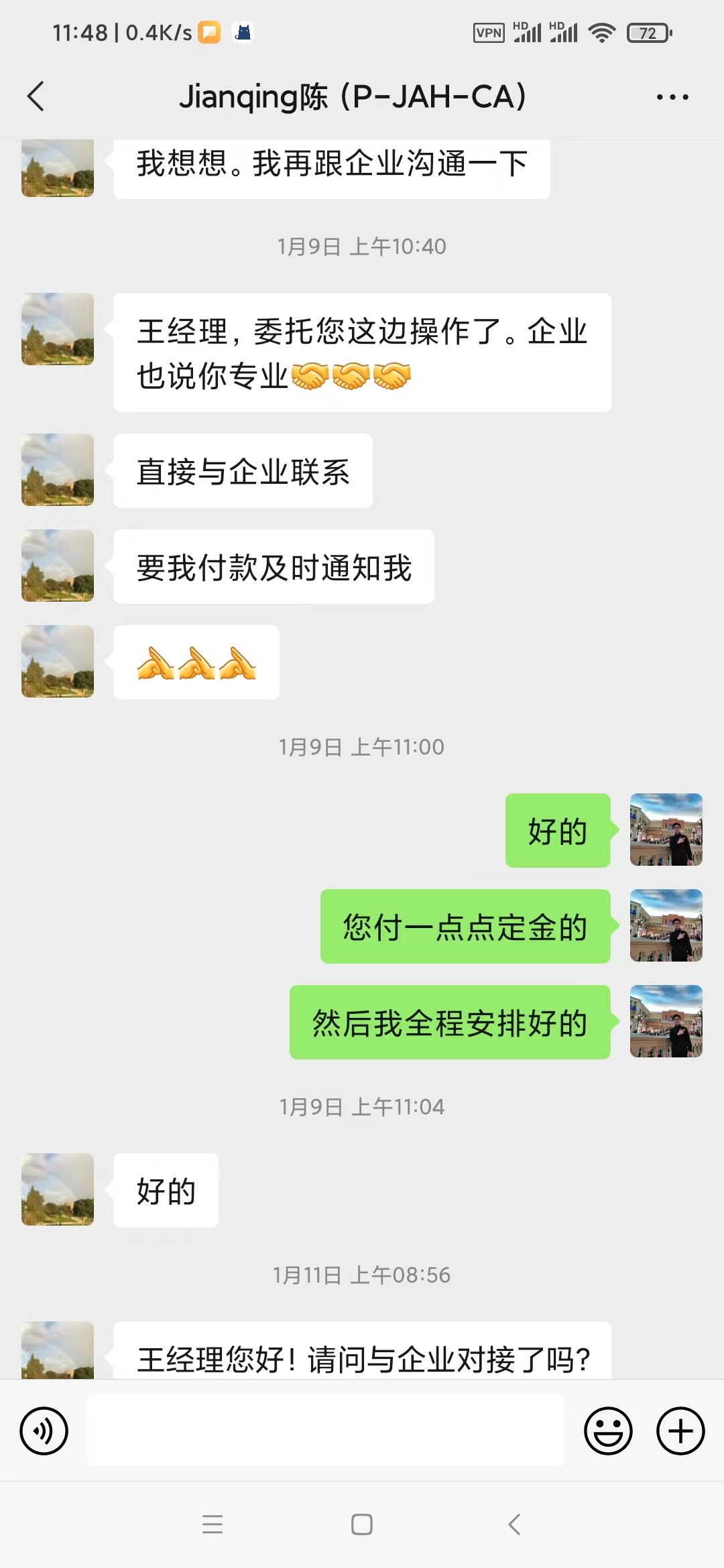Open my avatar beside "然后我全程安排好的"

tap(666, 1021)
